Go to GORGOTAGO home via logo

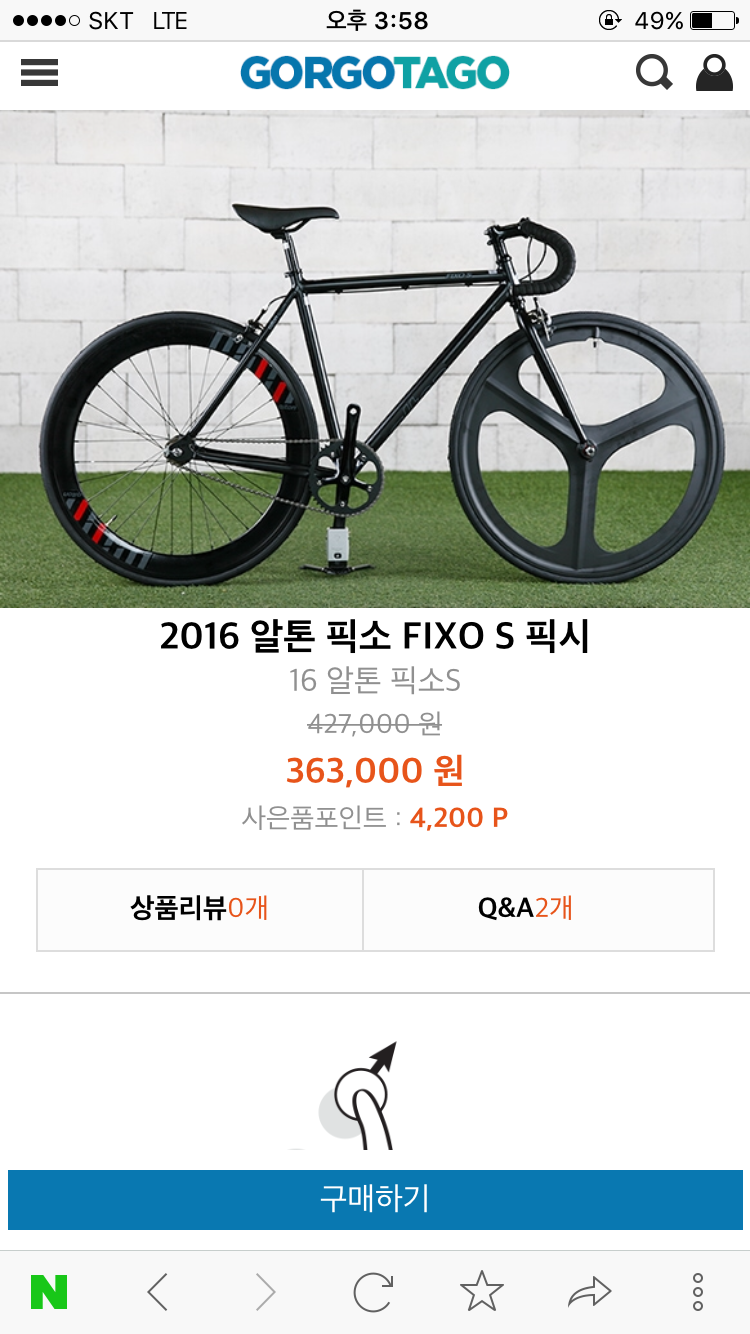[375, 73]
